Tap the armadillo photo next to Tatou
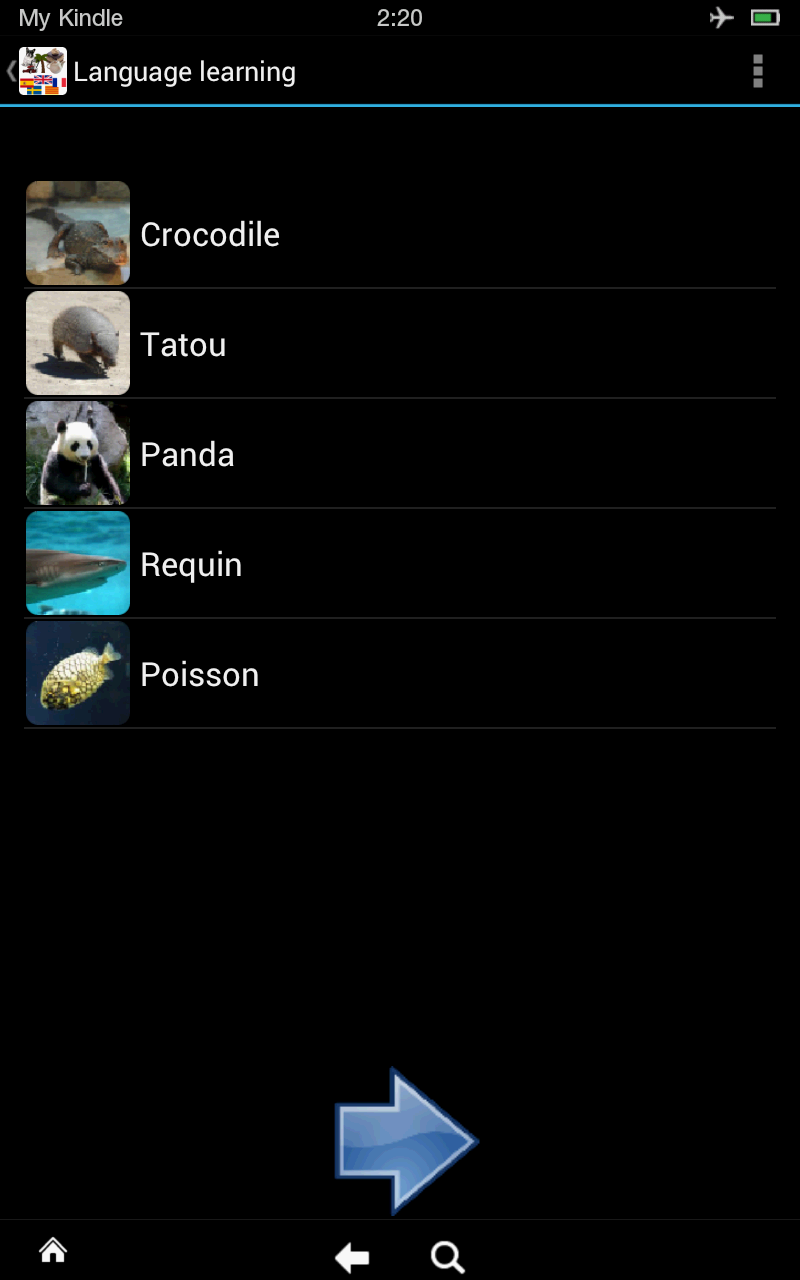The height and width of the screenshot is (1280, 800). (x=77, y=343)
